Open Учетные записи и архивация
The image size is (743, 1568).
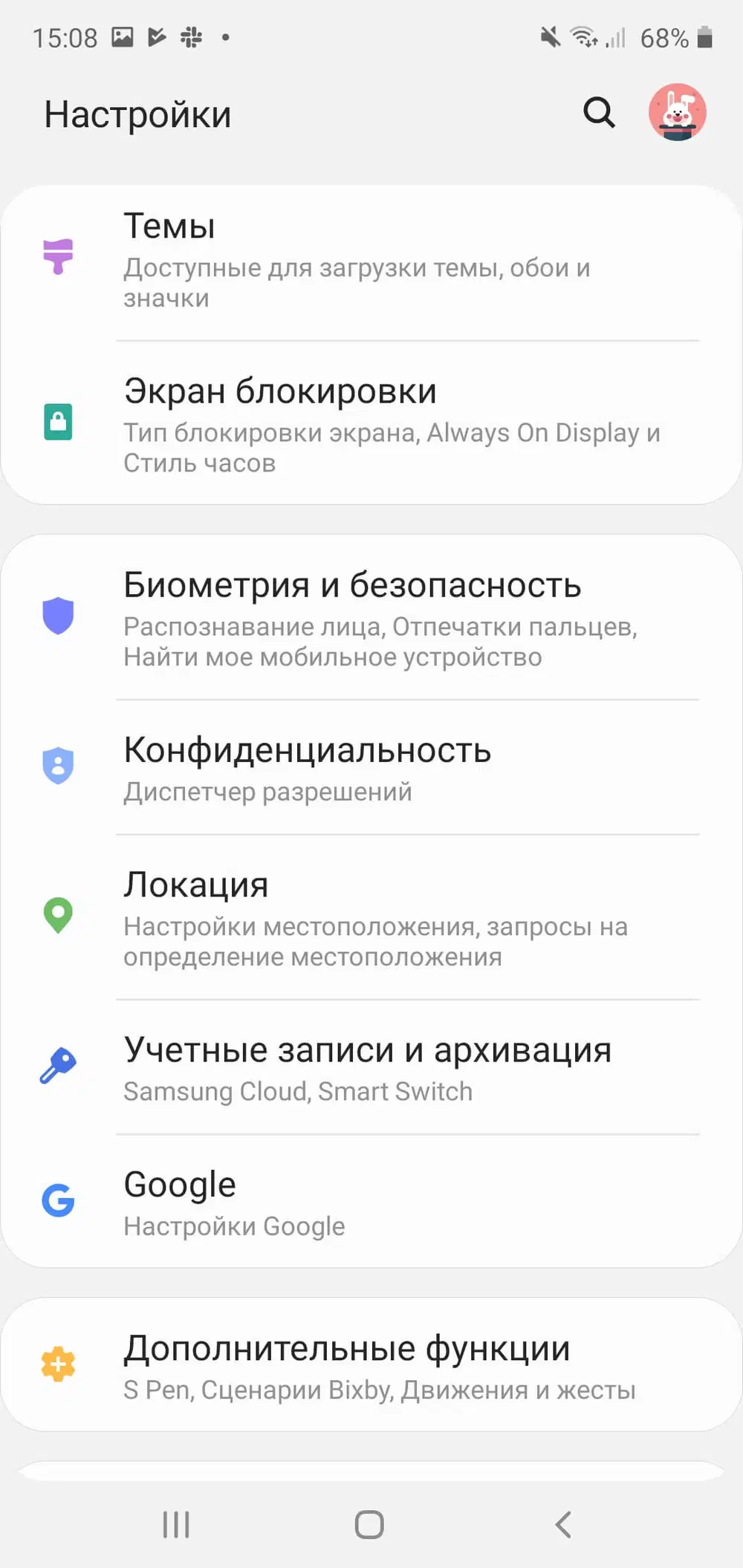[x=371, y=1068]
